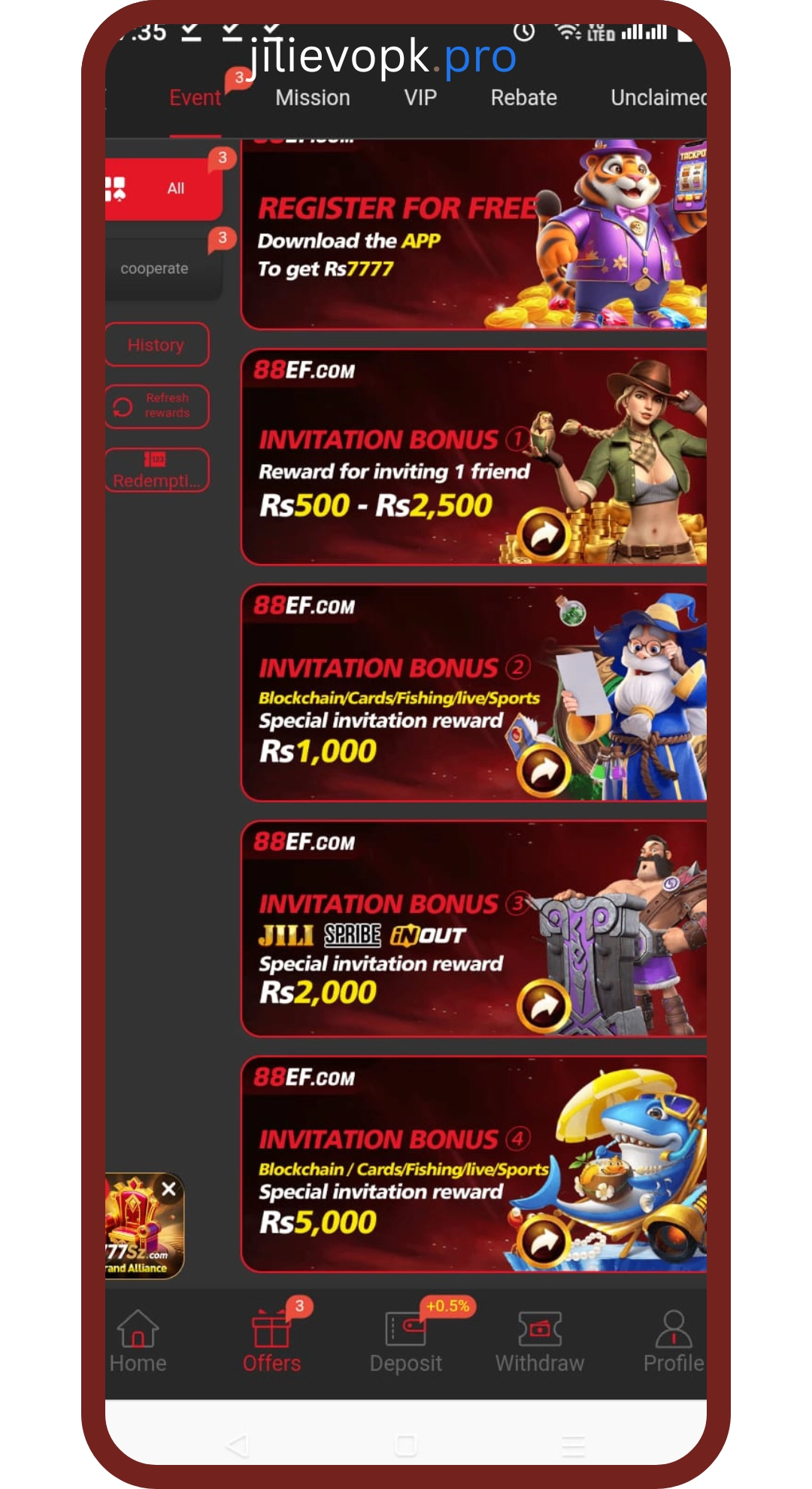Tap the system back button
The width and height of the screenshot is (812, 1489).
tap(238, 1445)
